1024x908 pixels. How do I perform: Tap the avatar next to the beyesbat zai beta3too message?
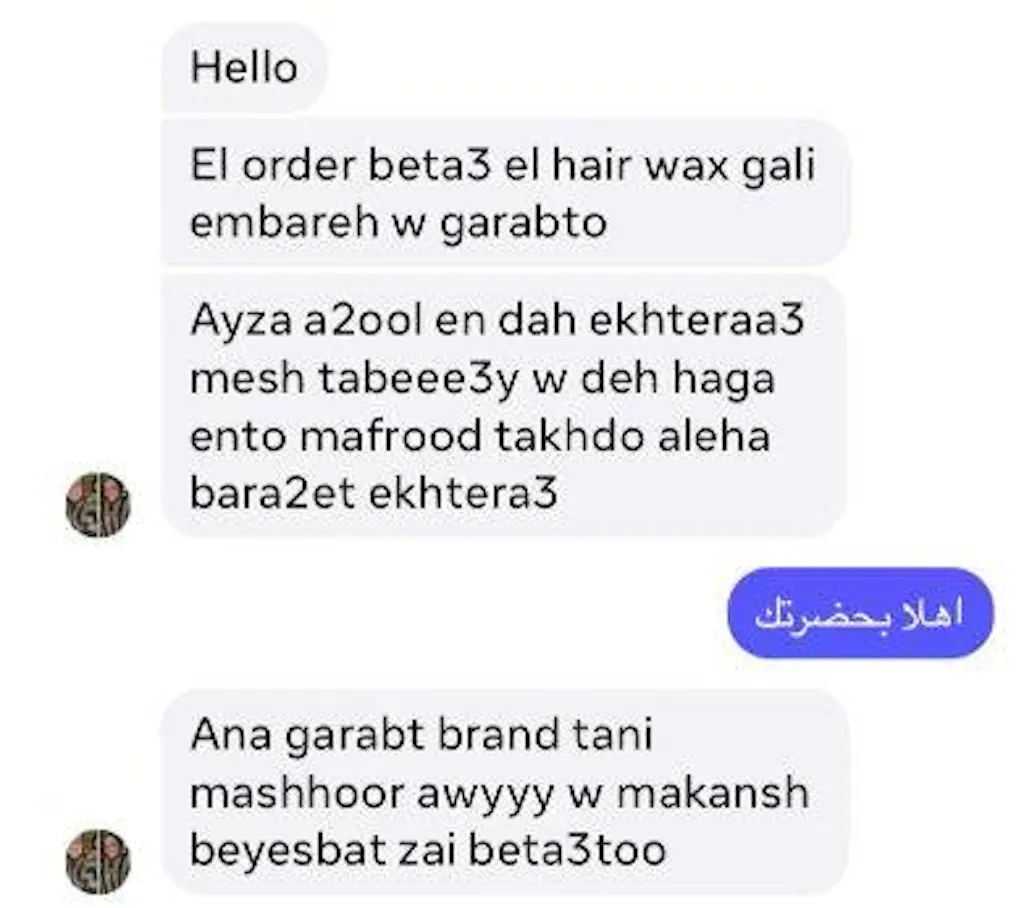[98, 860]
